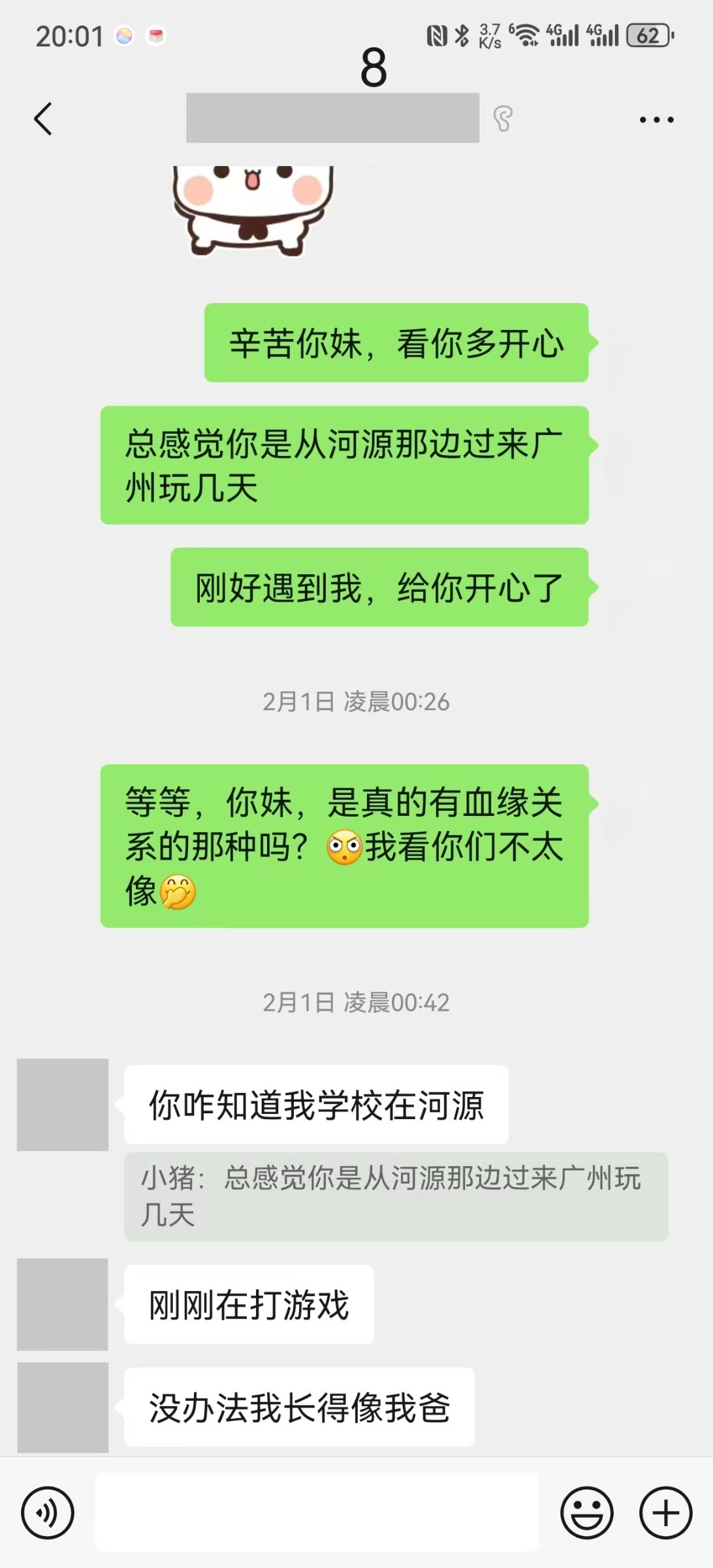
Task: Open the emoji sticker picker
Action: tap(586, 1512)
